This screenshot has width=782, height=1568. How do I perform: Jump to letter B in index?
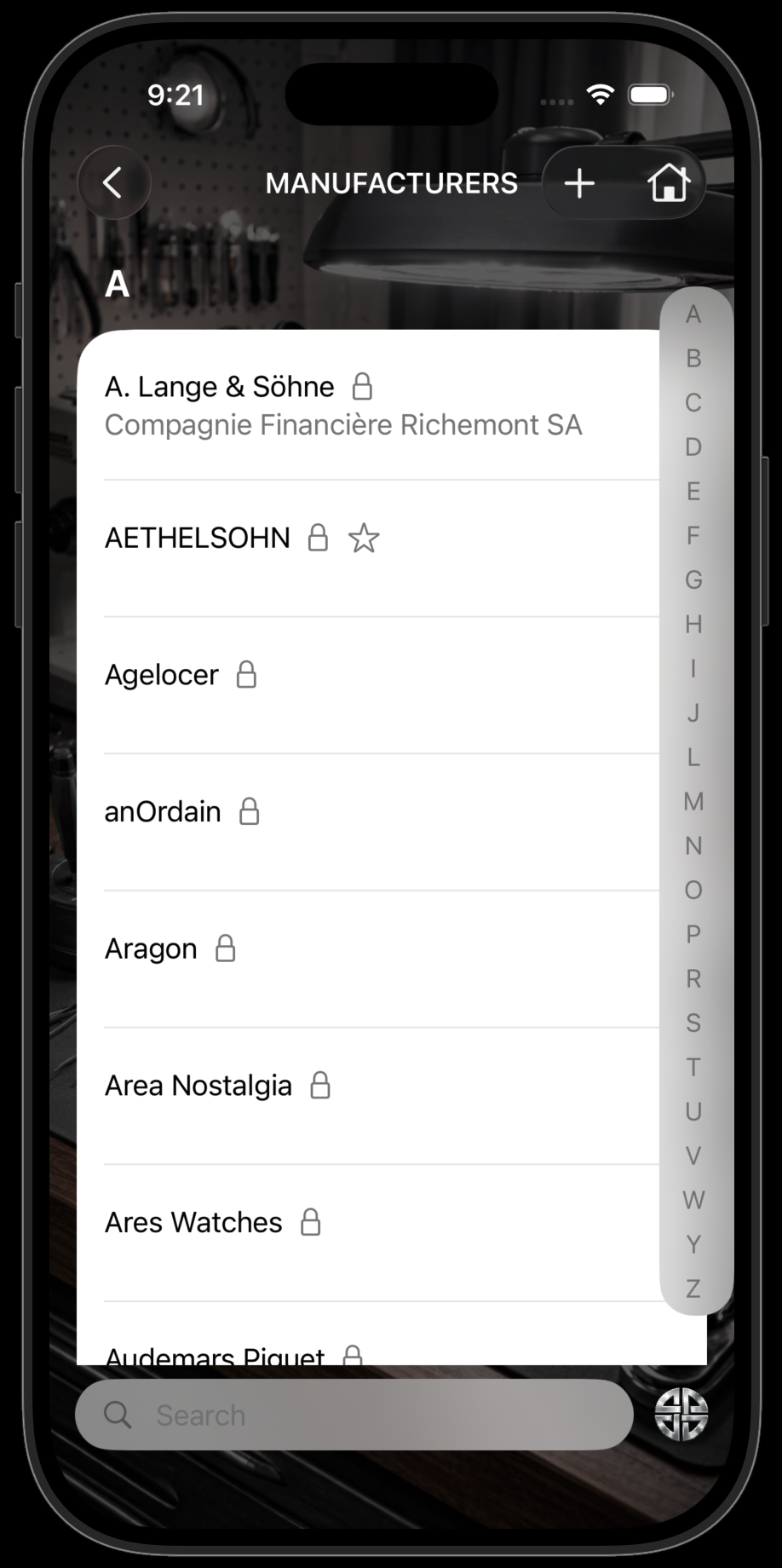coord(693,359)
